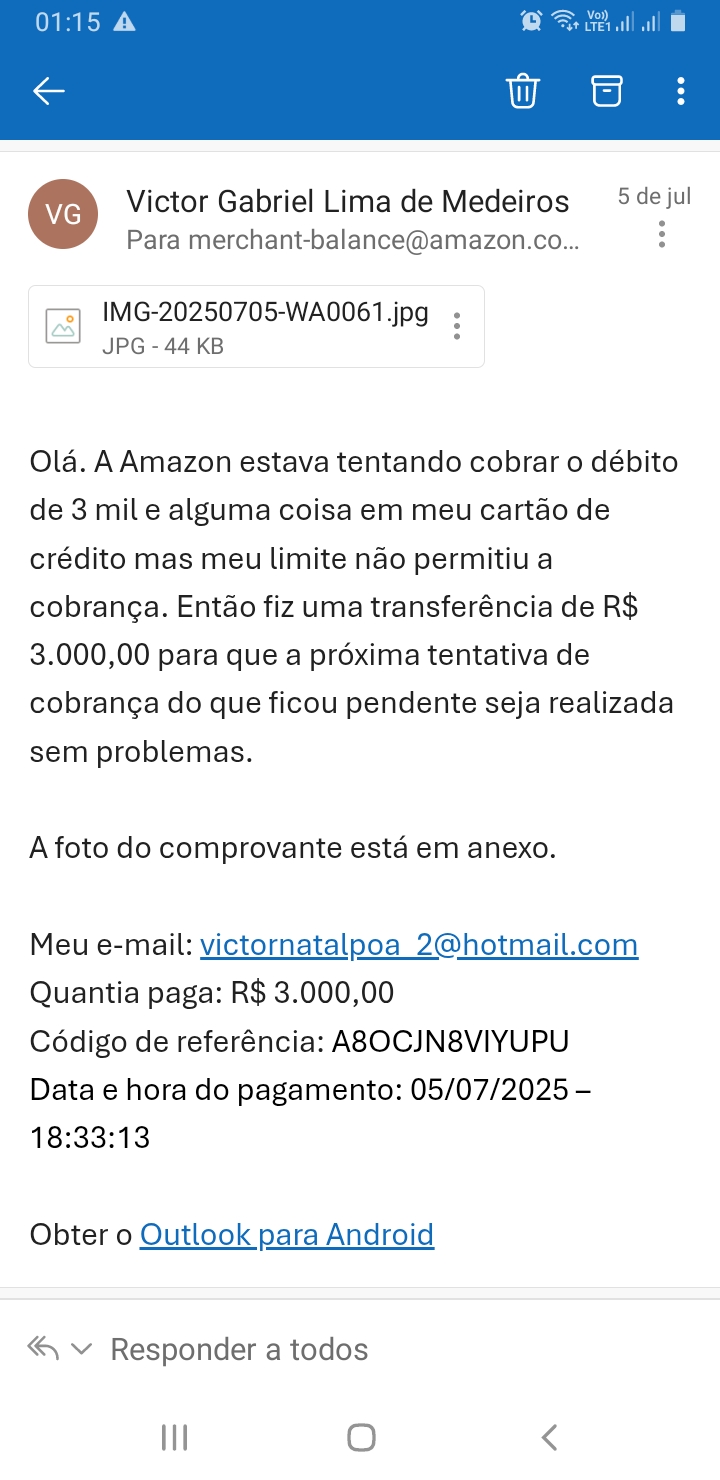Tap Responder a todos
The width and height of the screenshot is (720, 1480).
239,1349
